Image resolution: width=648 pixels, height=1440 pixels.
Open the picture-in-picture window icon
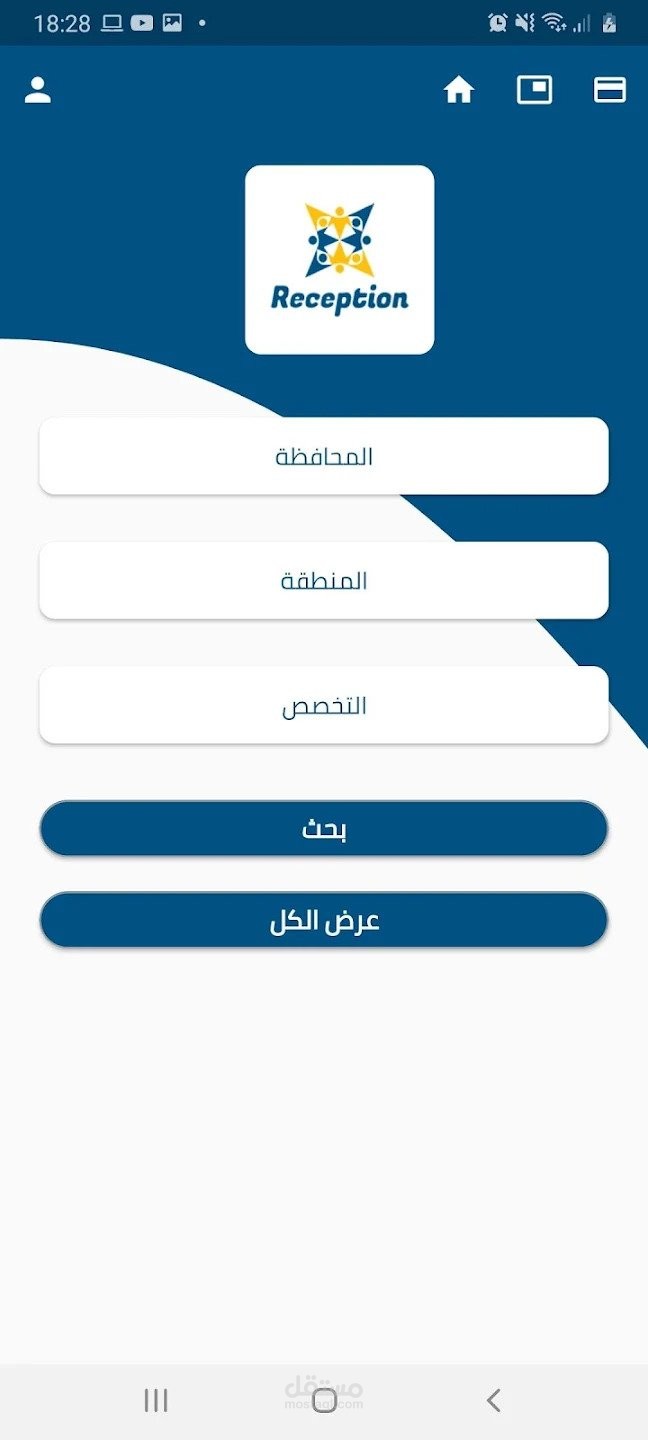click(534, 90)
